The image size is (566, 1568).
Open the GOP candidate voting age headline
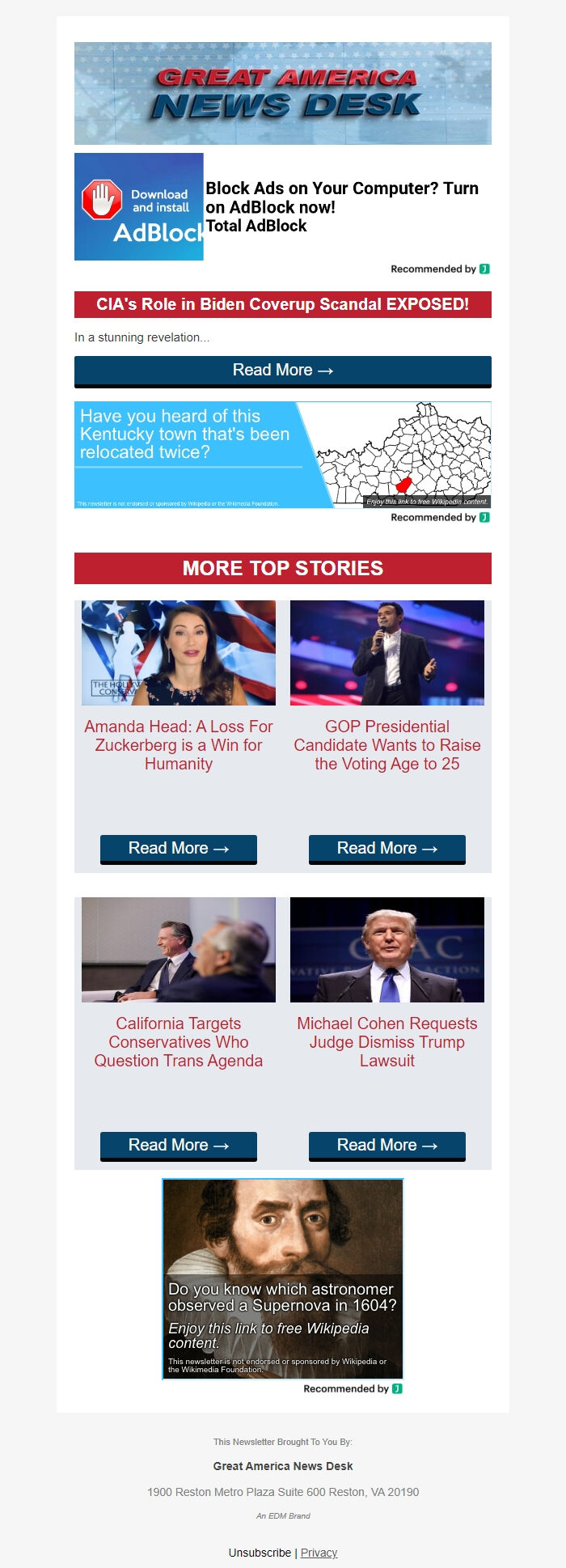click(x=387, y=745)
